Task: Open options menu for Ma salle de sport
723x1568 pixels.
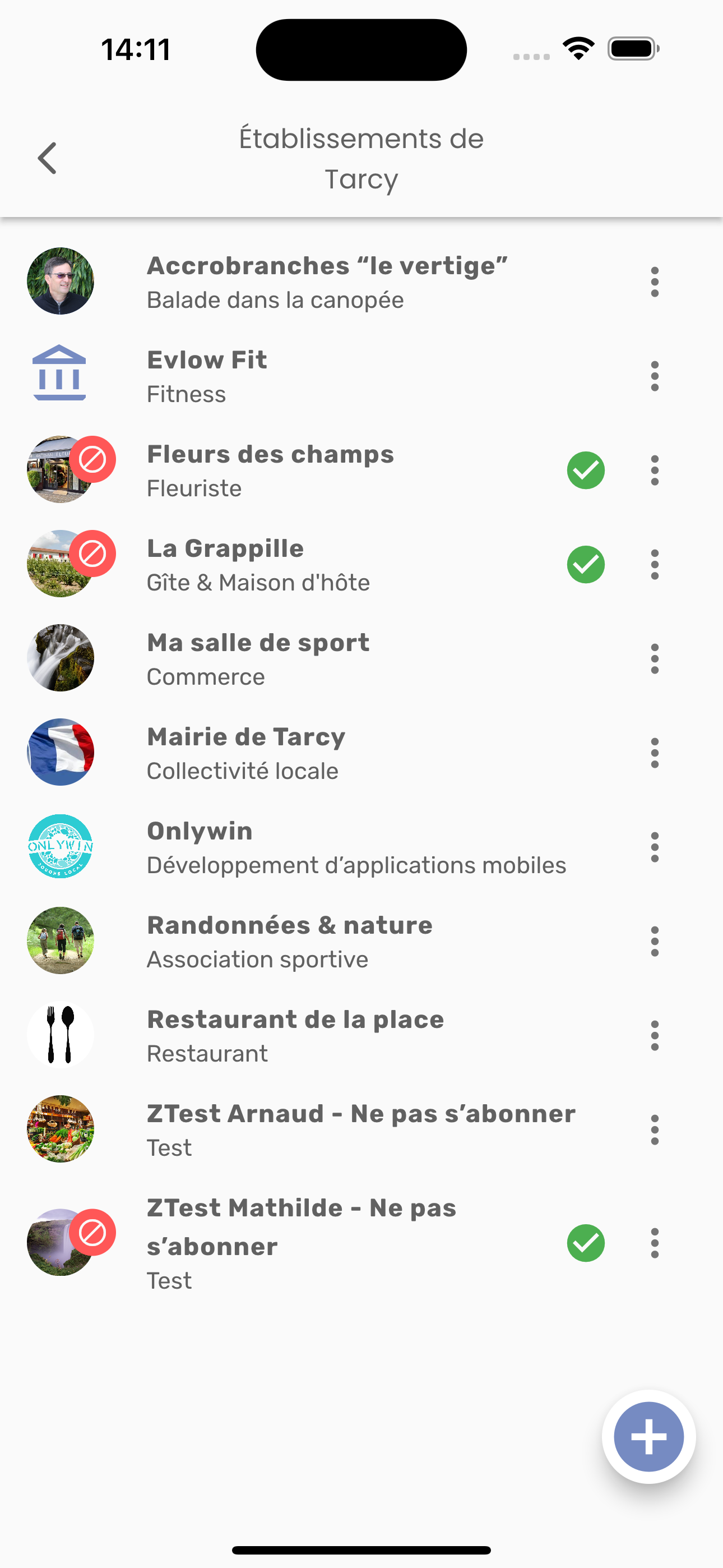Action: point(654,658)
